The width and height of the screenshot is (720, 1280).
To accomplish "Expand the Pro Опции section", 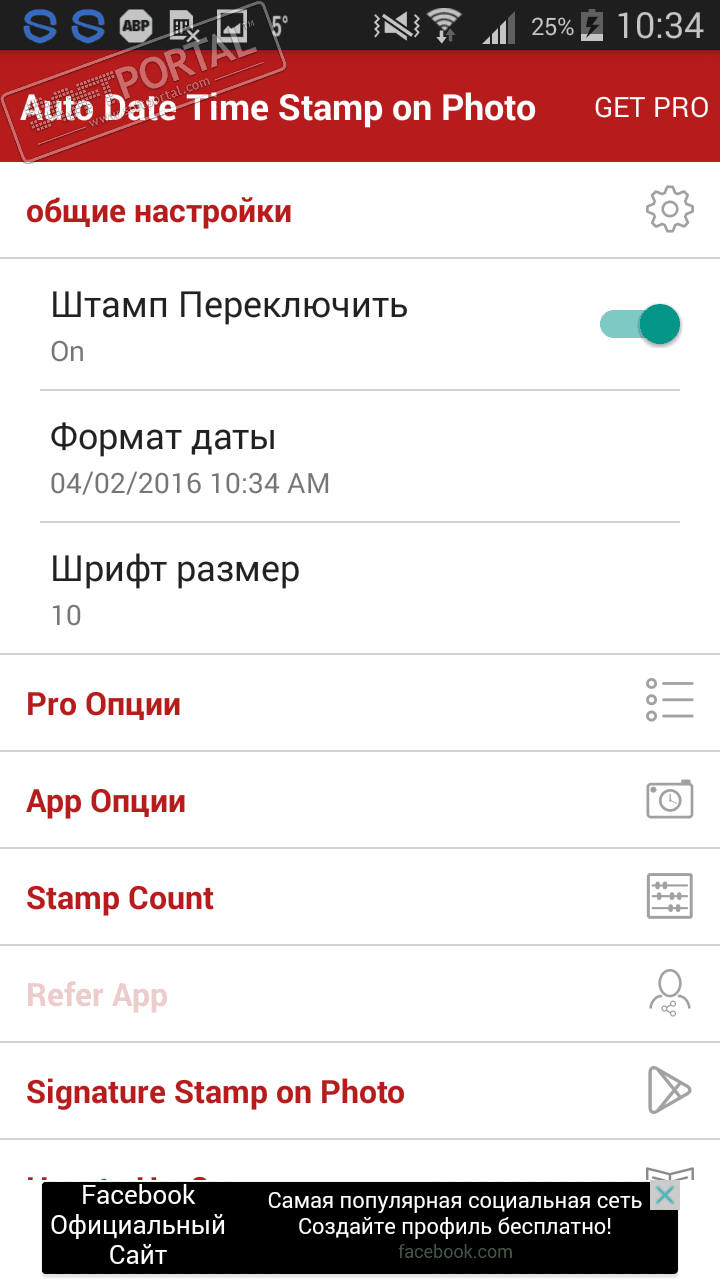I will click(x=360, y=703).
